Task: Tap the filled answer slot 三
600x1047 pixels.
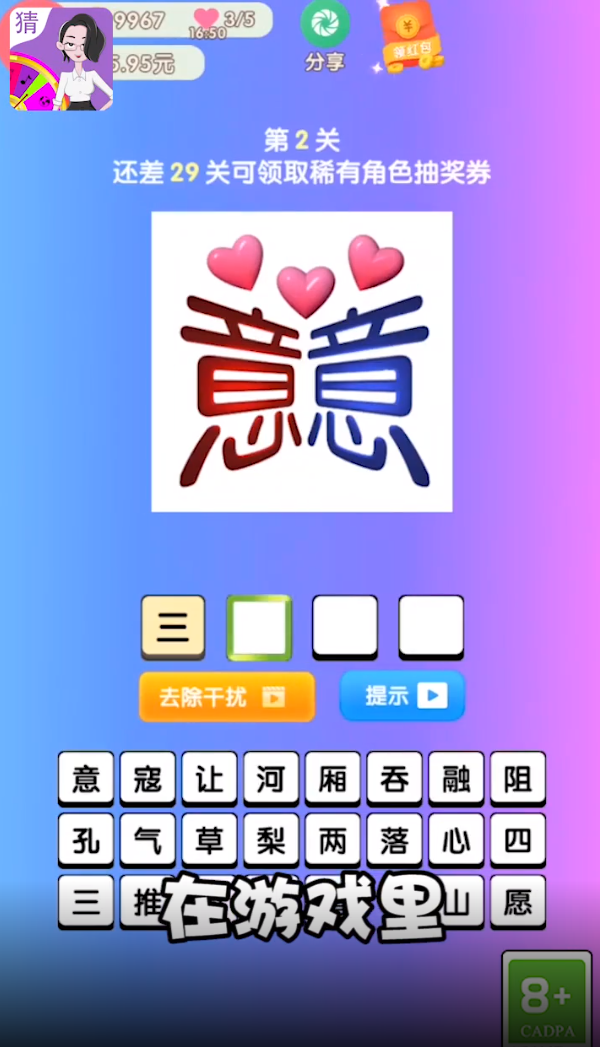Action: click(x=173, y=627)
